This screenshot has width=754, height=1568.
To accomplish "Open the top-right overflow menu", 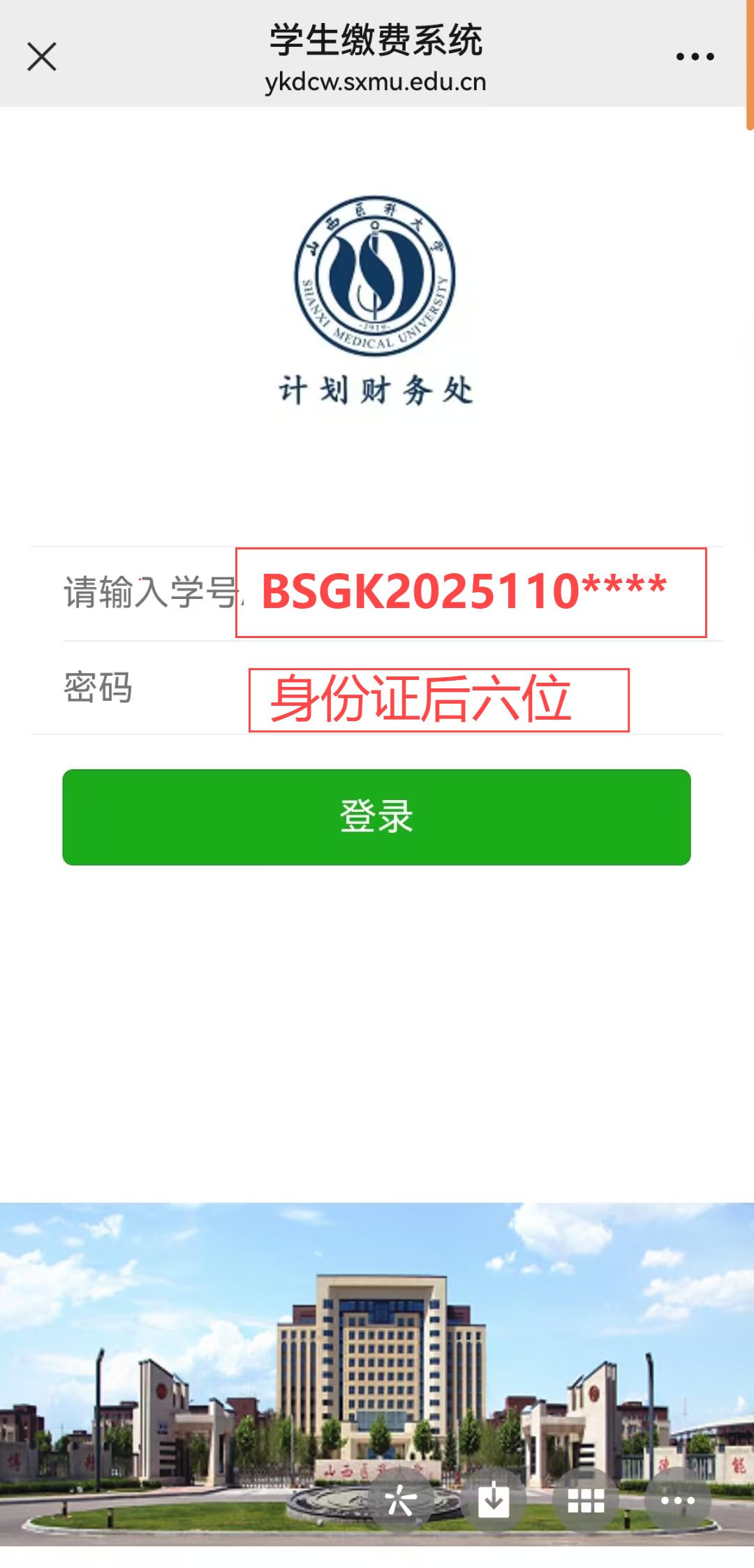I will (x=695, y=57).
